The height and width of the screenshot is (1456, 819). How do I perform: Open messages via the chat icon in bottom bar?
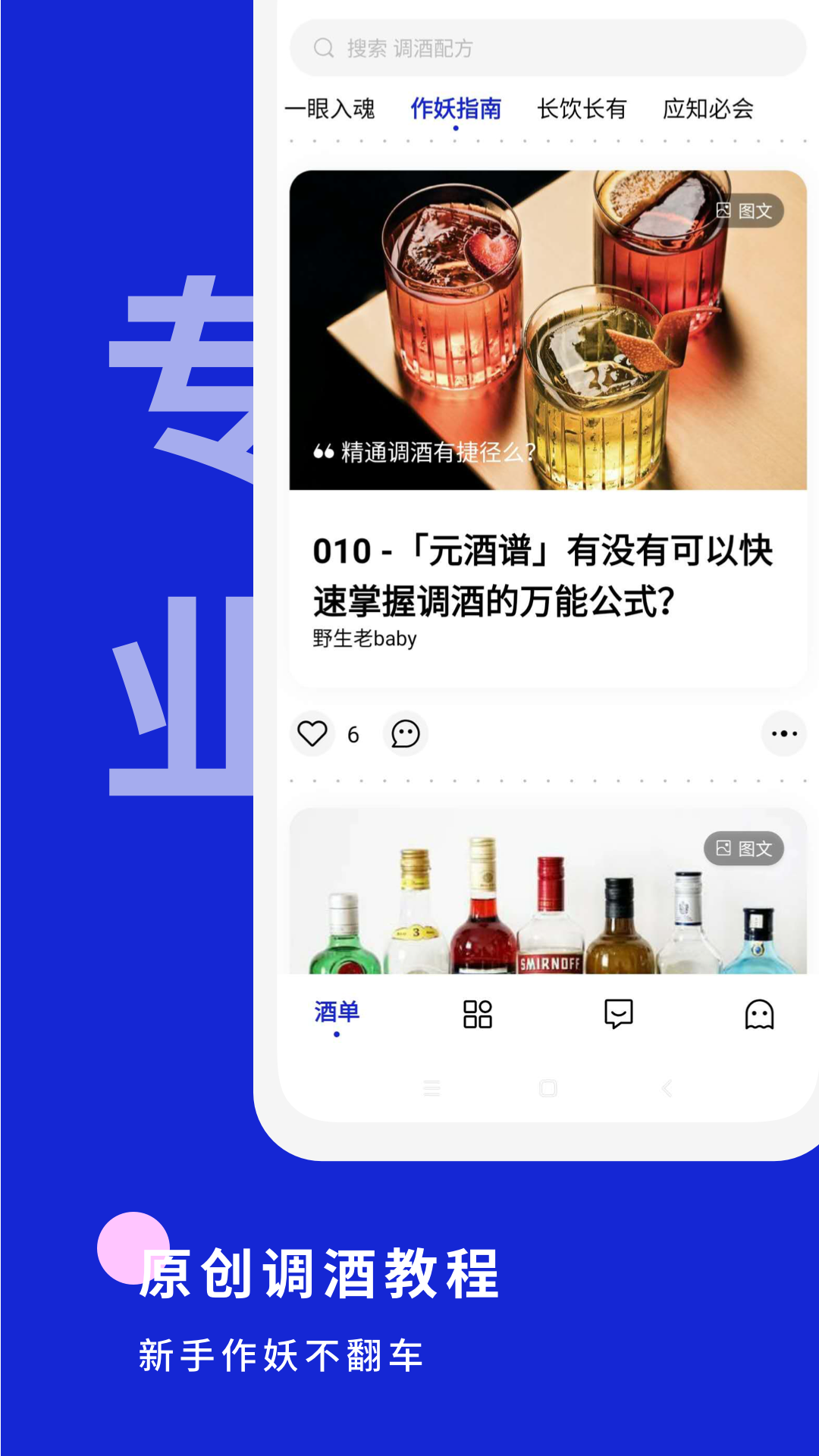[618, 1013]
